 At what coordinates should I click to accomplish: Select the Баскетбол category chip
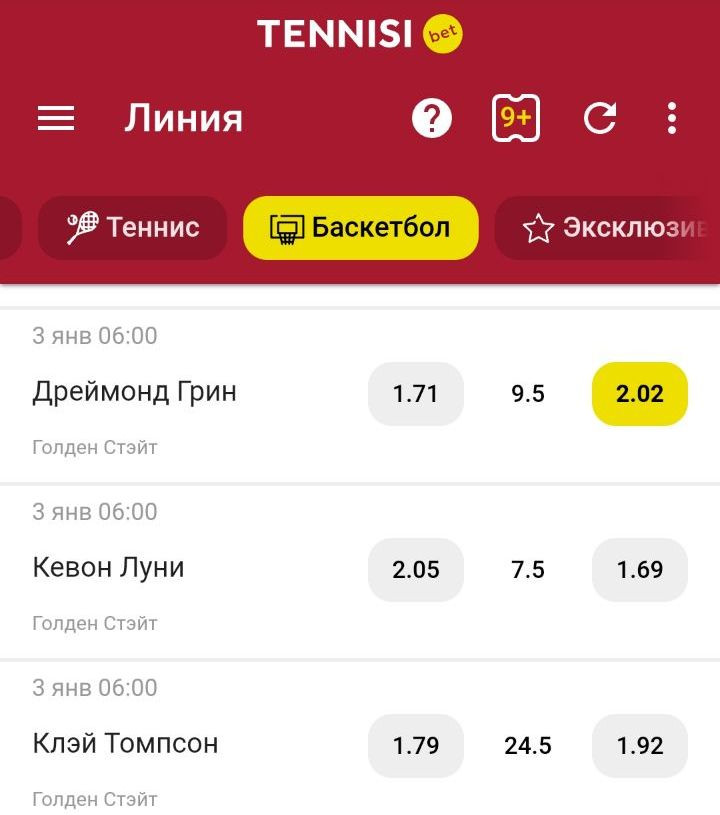pyautogui.click(x=360, y=228)
